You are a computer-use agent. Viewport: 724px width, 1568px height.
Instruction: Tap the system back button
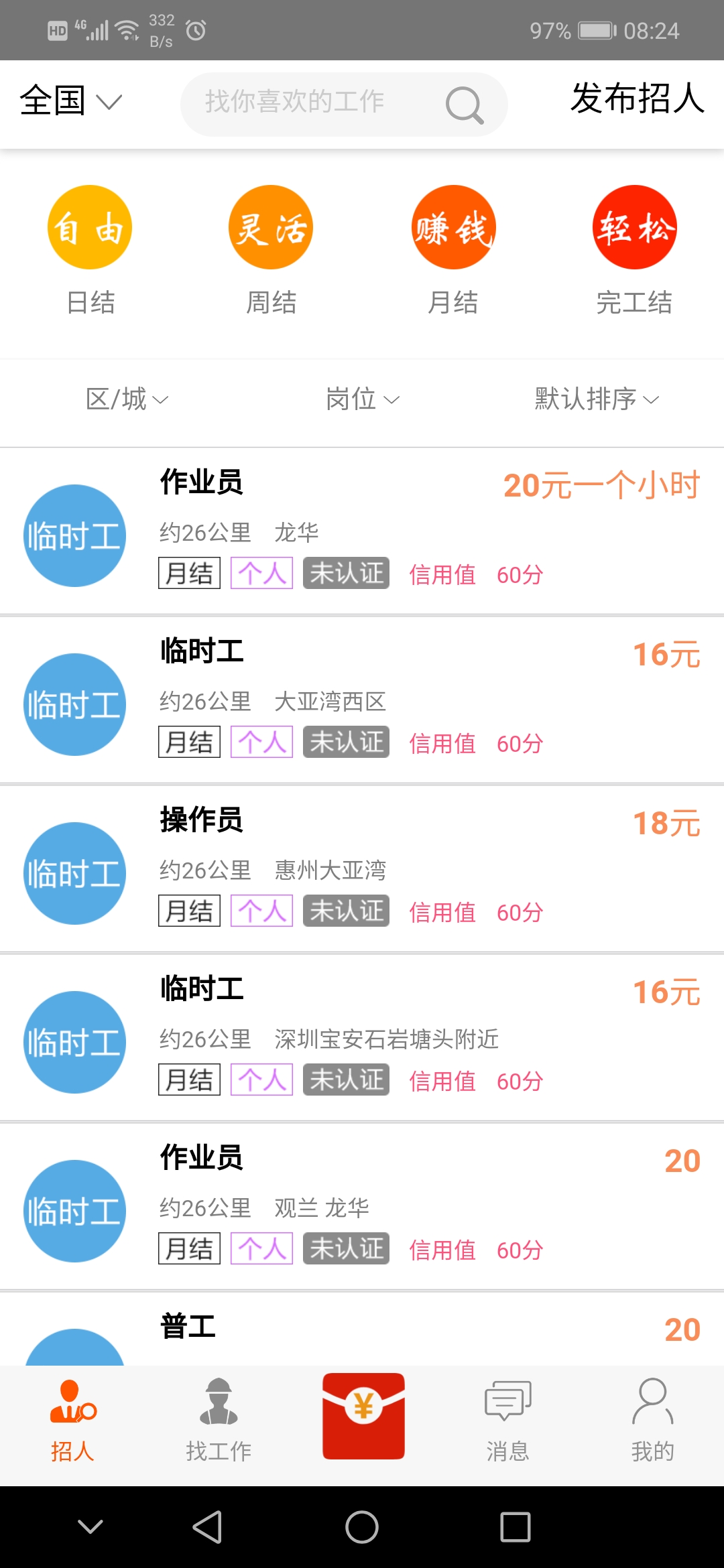coord(207,1527)
